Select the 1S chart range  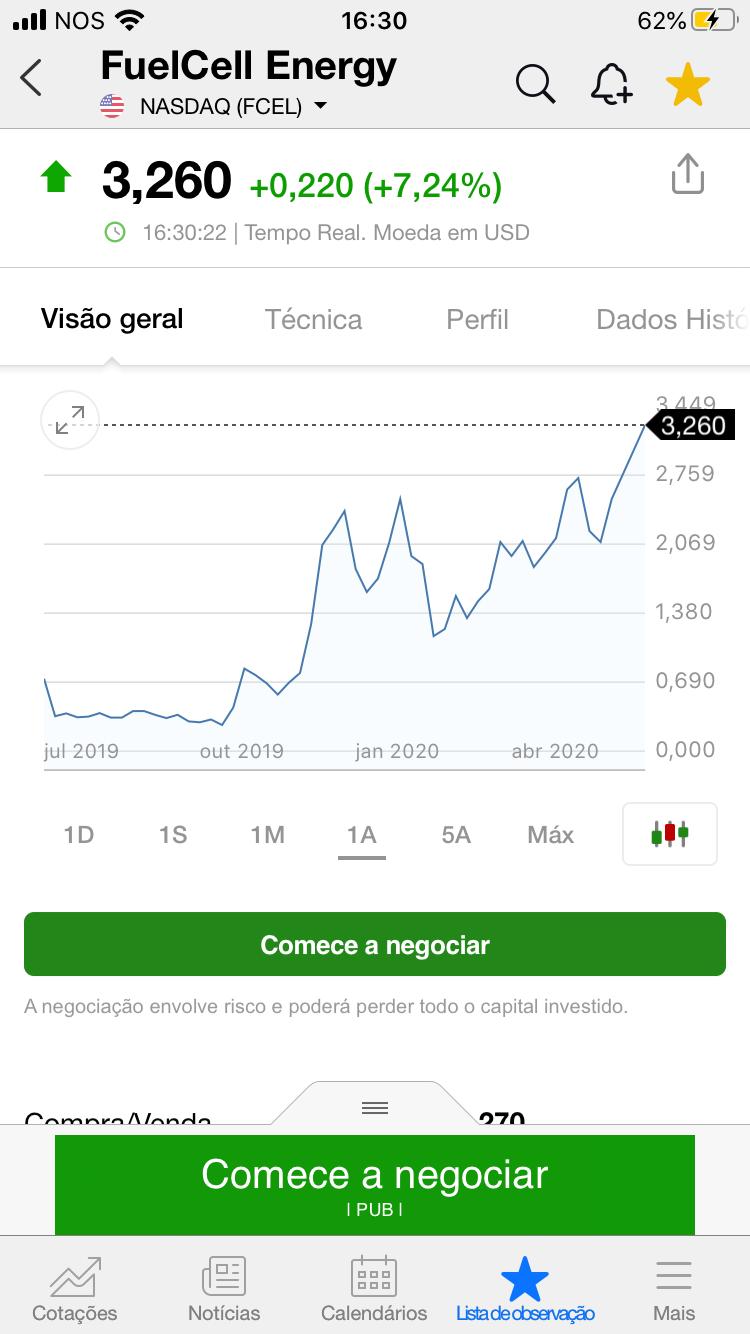pos(173,834)
